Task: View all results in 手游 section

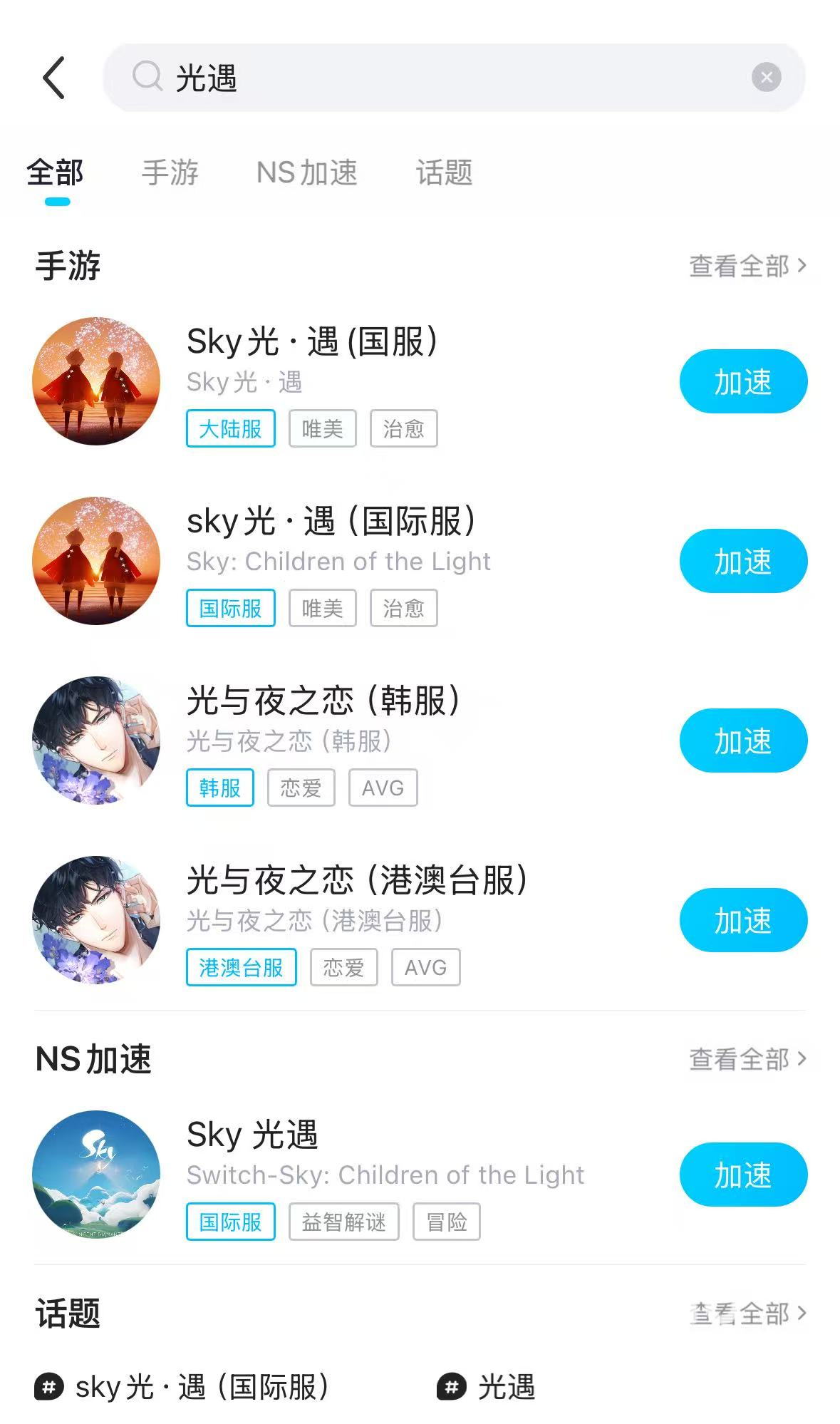Action: 747,266
